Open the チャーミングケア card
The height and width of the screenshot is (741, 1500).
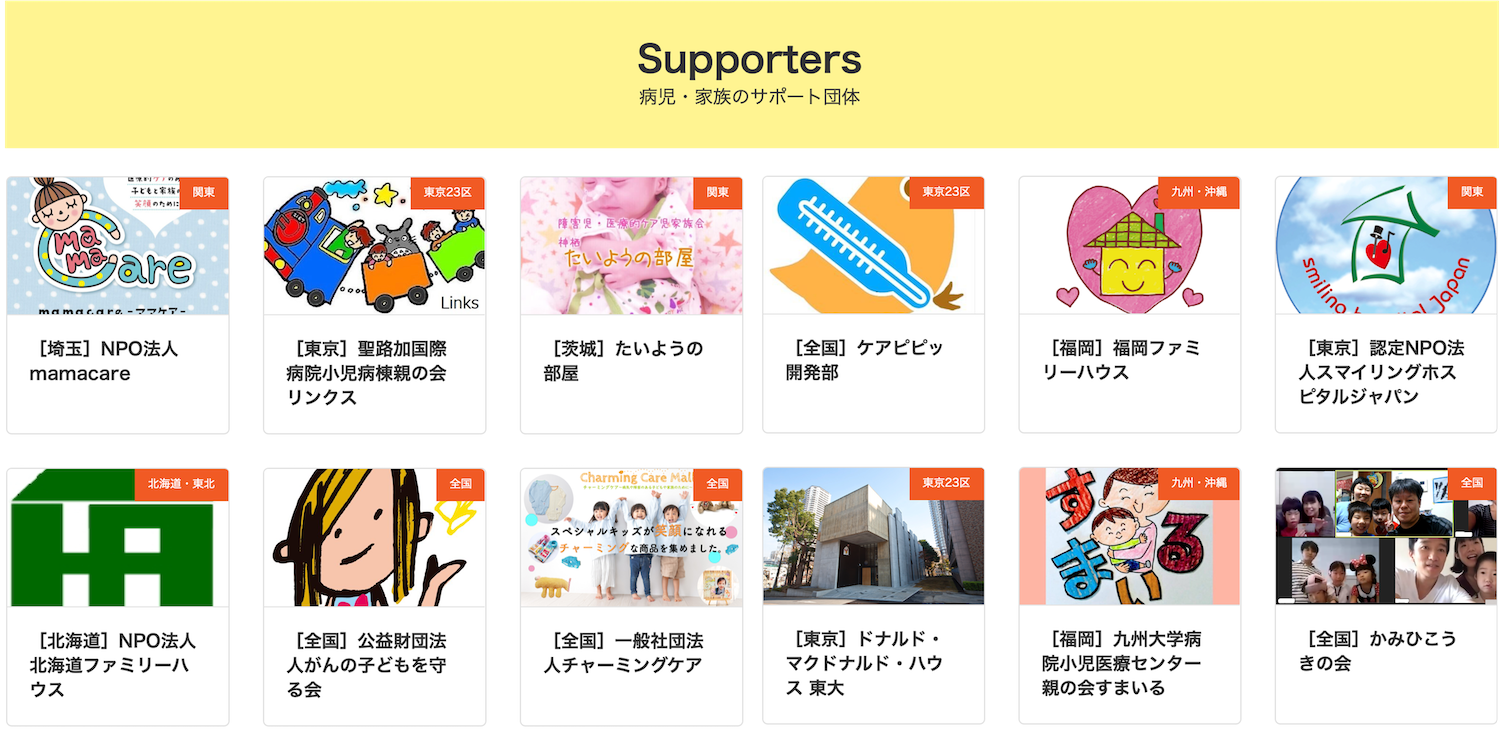click(631, 596)
